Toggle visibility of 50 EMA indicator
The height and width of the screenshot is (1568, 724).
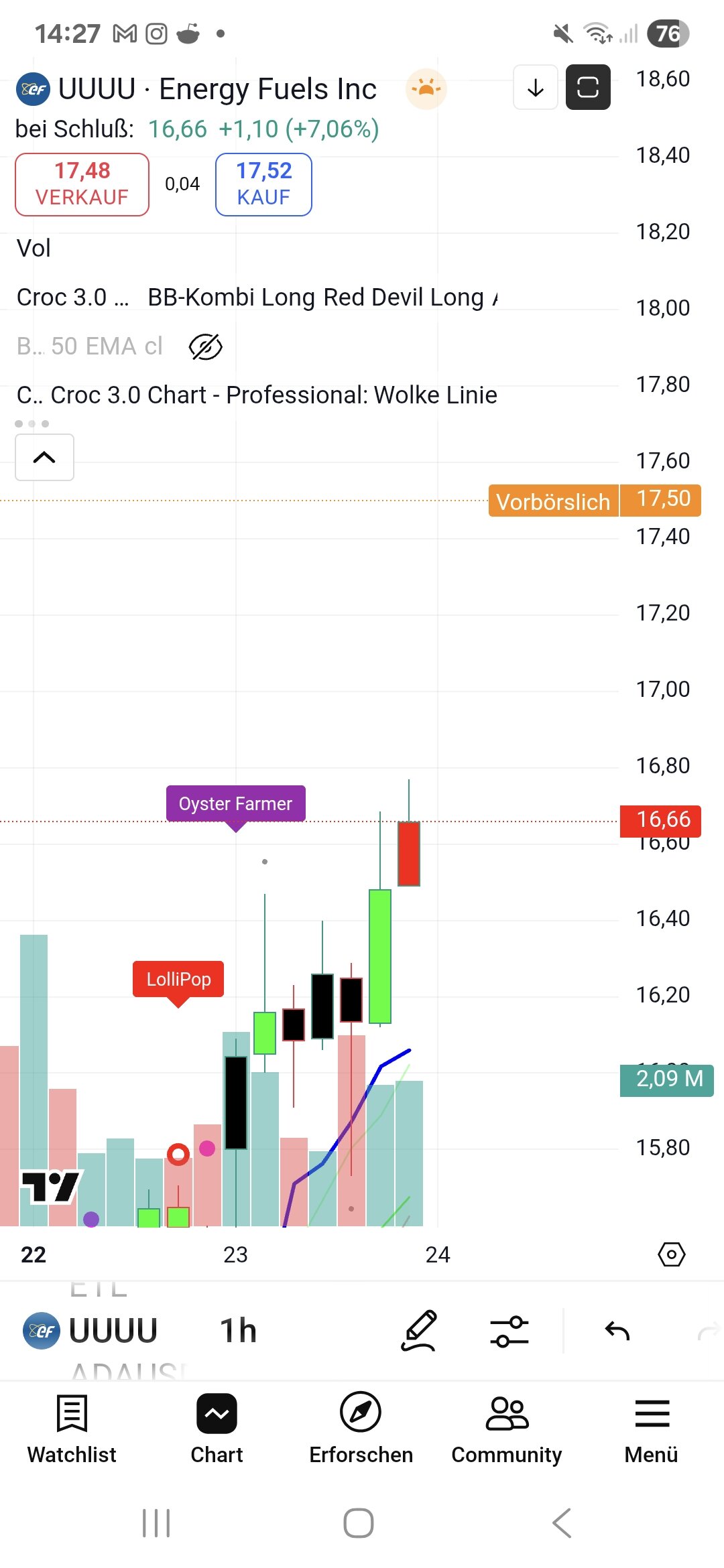click(x=205, y=346)
